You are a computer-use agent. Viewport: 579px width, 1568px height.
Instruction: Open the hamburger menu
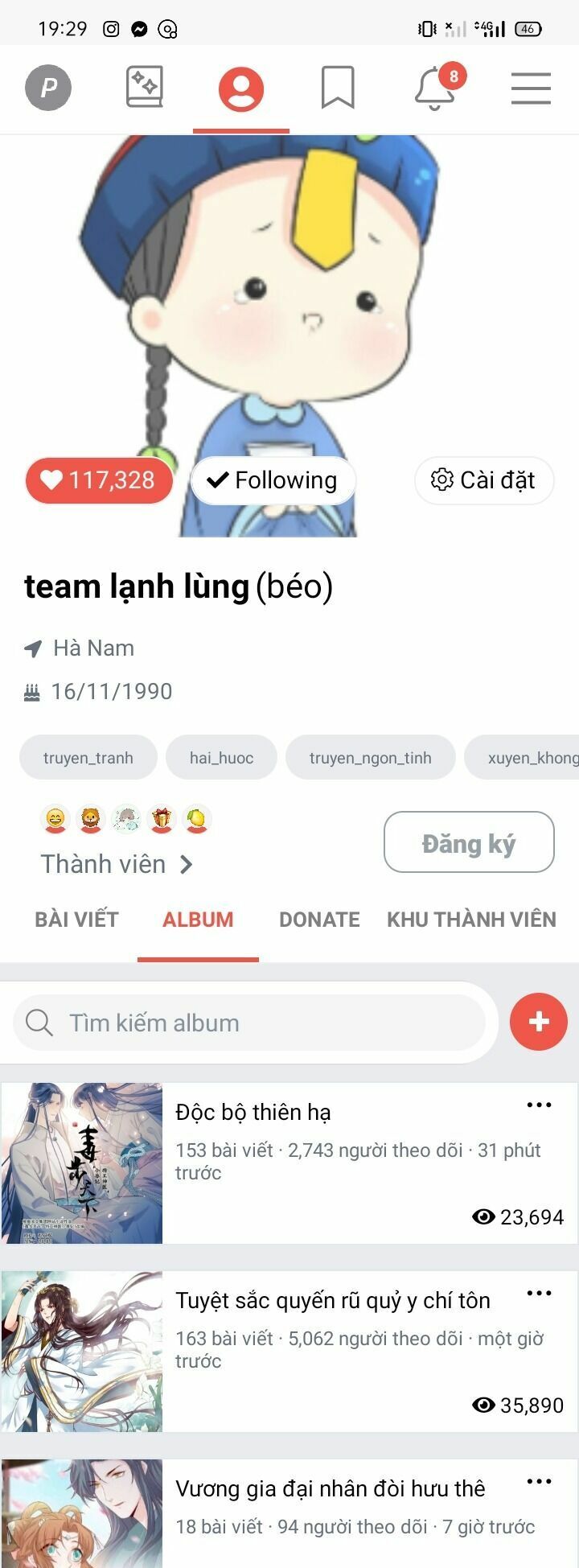point(530,88)
